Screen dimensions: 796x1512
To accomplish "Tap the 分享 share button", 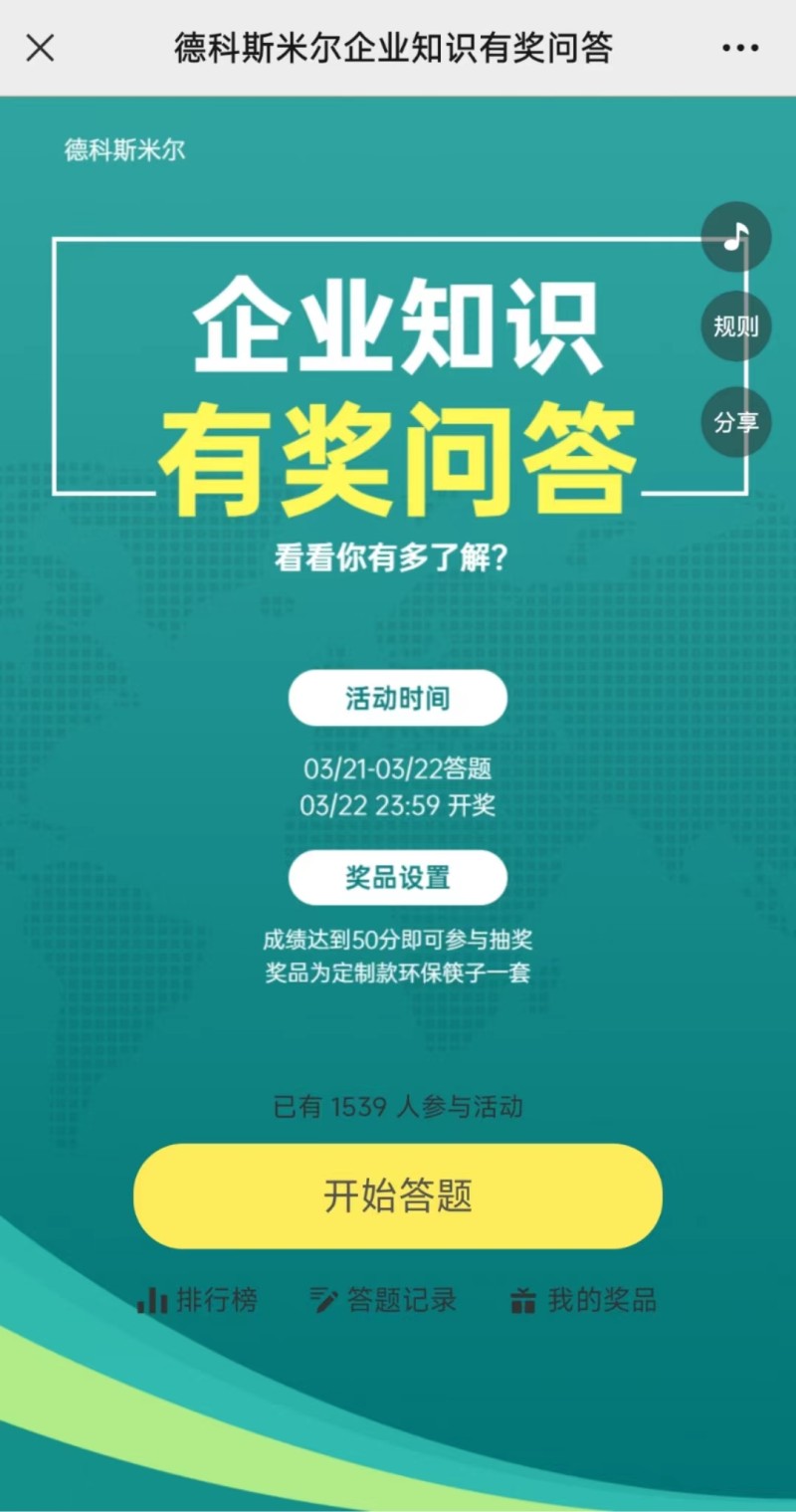I will (x=735, y=421).
